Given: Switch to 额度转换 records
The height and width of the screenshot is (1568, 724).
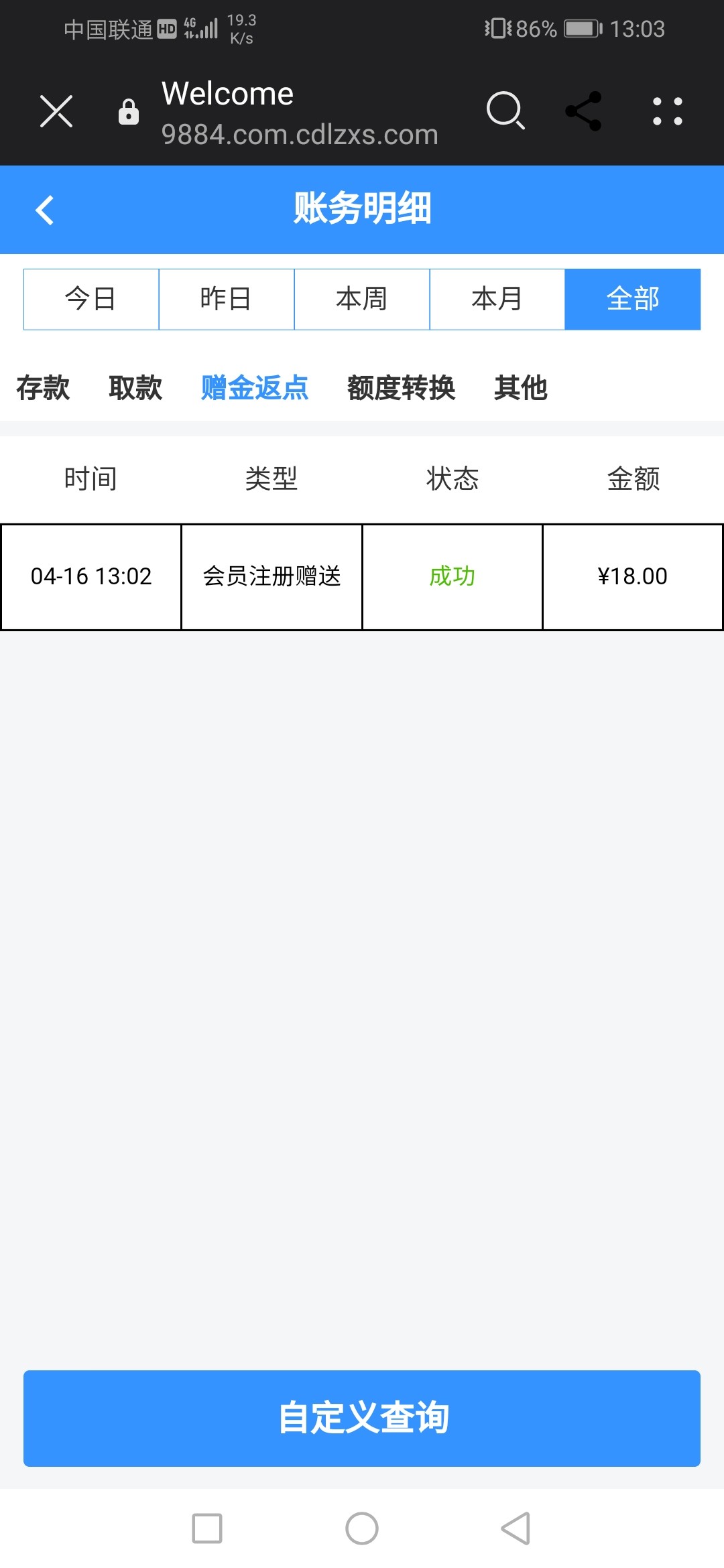Looking at the screenshot, I should tap(401, 388).
